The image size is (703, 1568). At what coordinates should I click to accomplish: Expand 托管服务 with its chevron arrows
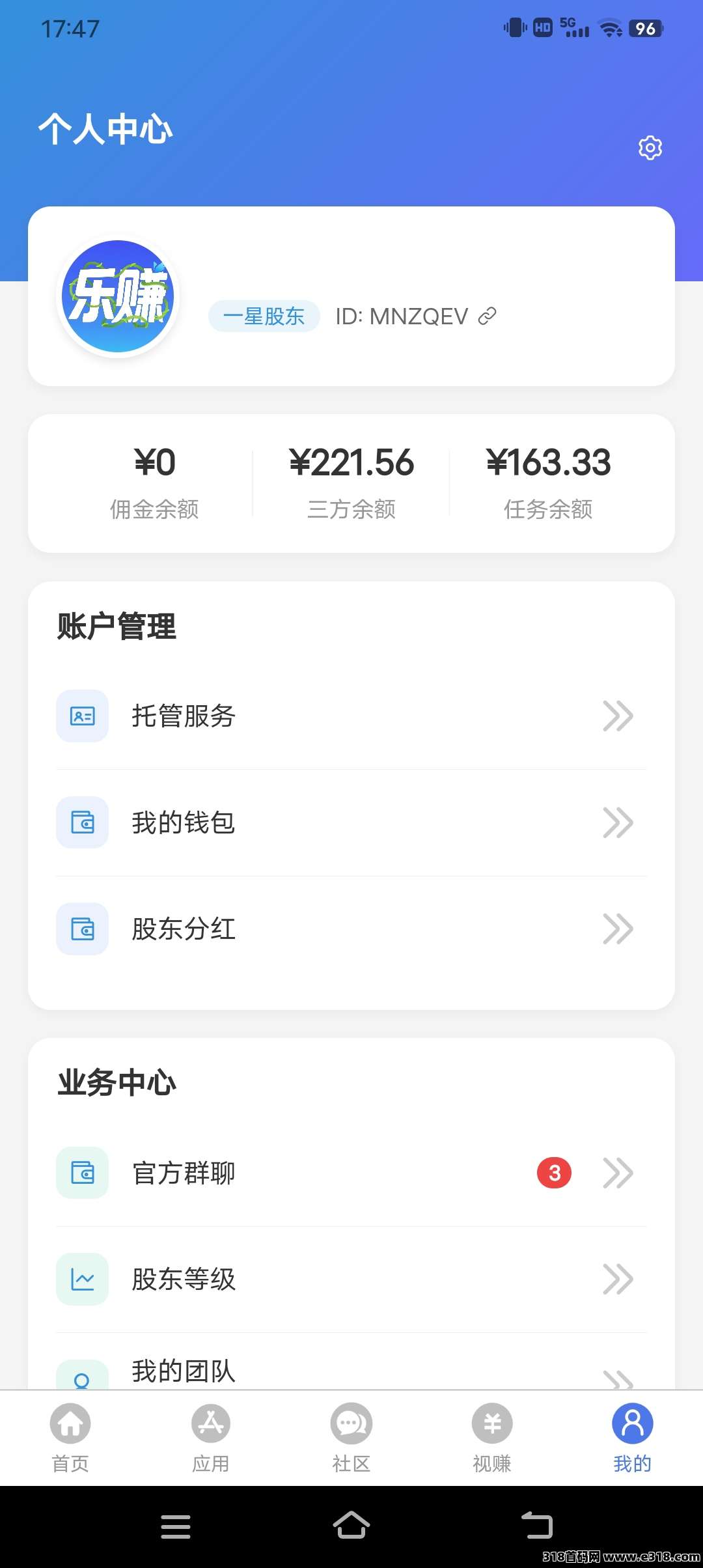tap(618, 716)
